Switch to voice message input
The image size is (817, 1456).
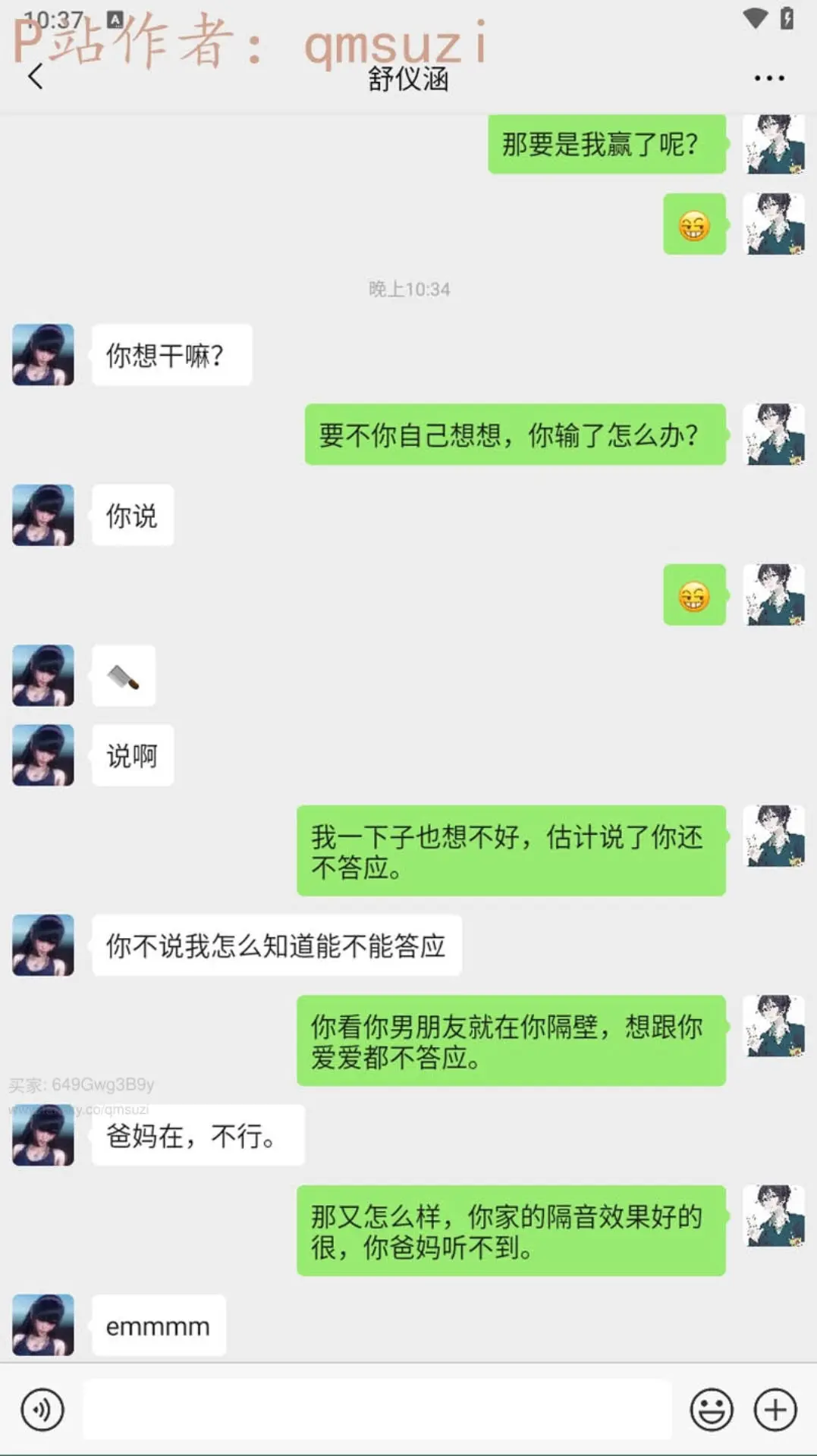click(42, 1410)
